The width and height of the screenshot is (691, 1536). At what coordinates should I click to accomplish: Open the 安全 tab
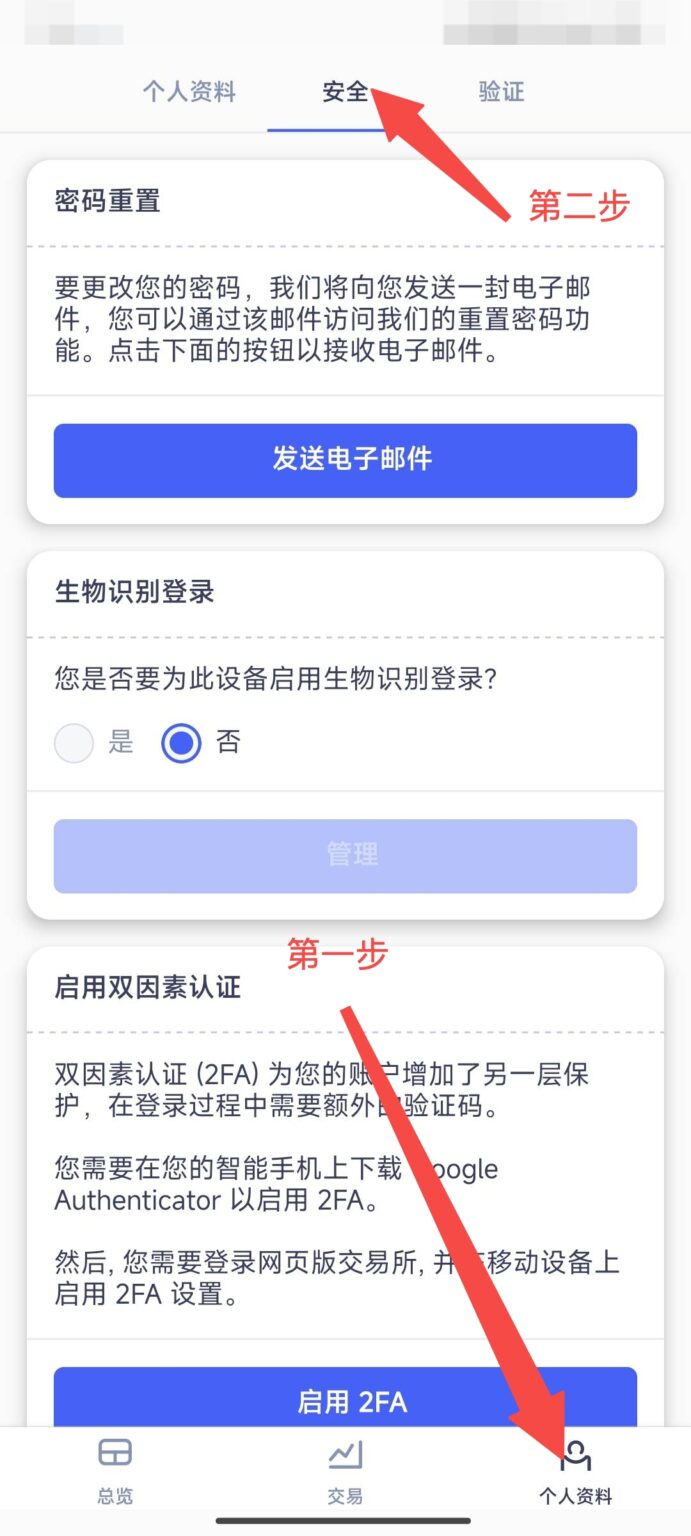point(345,93)
